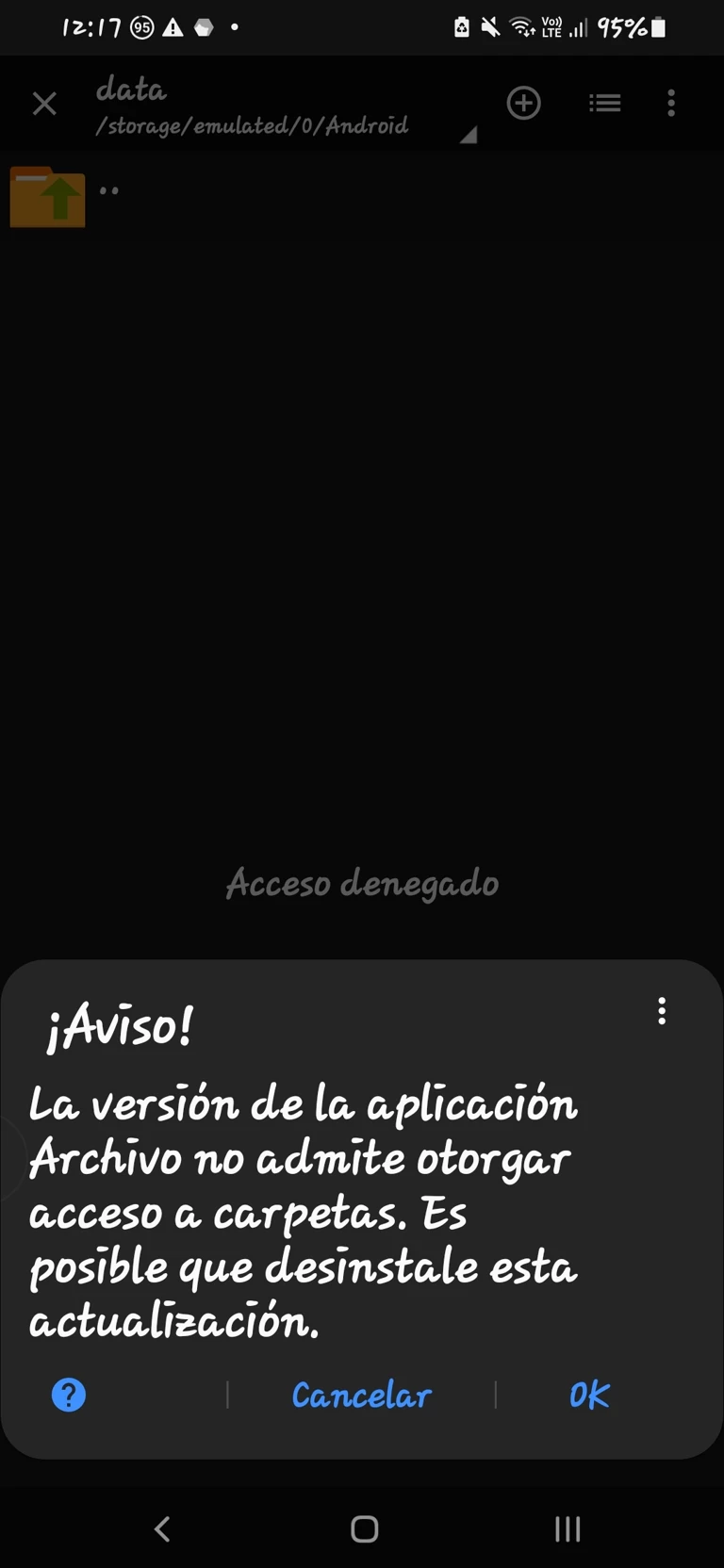Open the top bar overflow menu
The image size is (724, 1568).
pyautogui.click(x=671, y=103)
